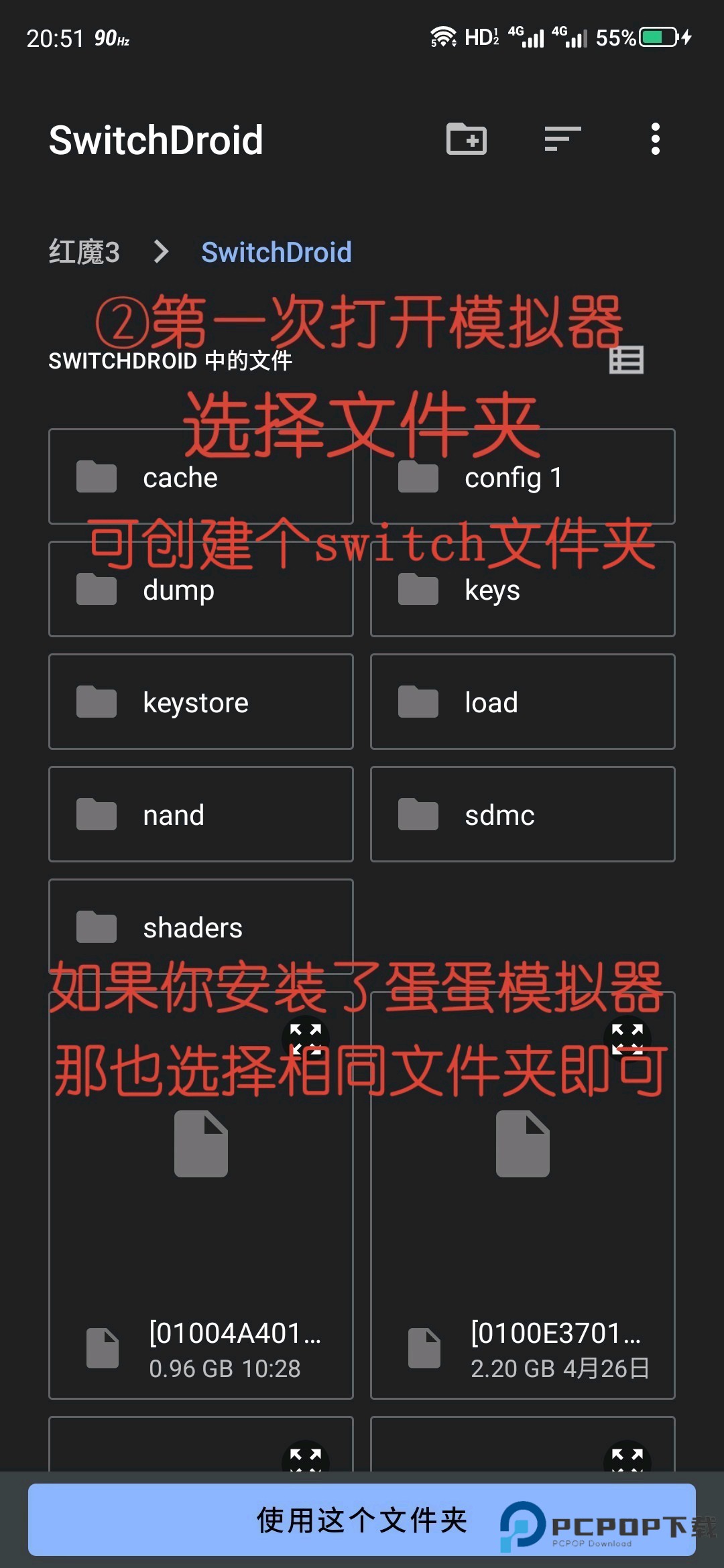Open the keystore folder
This screenshot has height=1568, width=724.
[201, 702]
